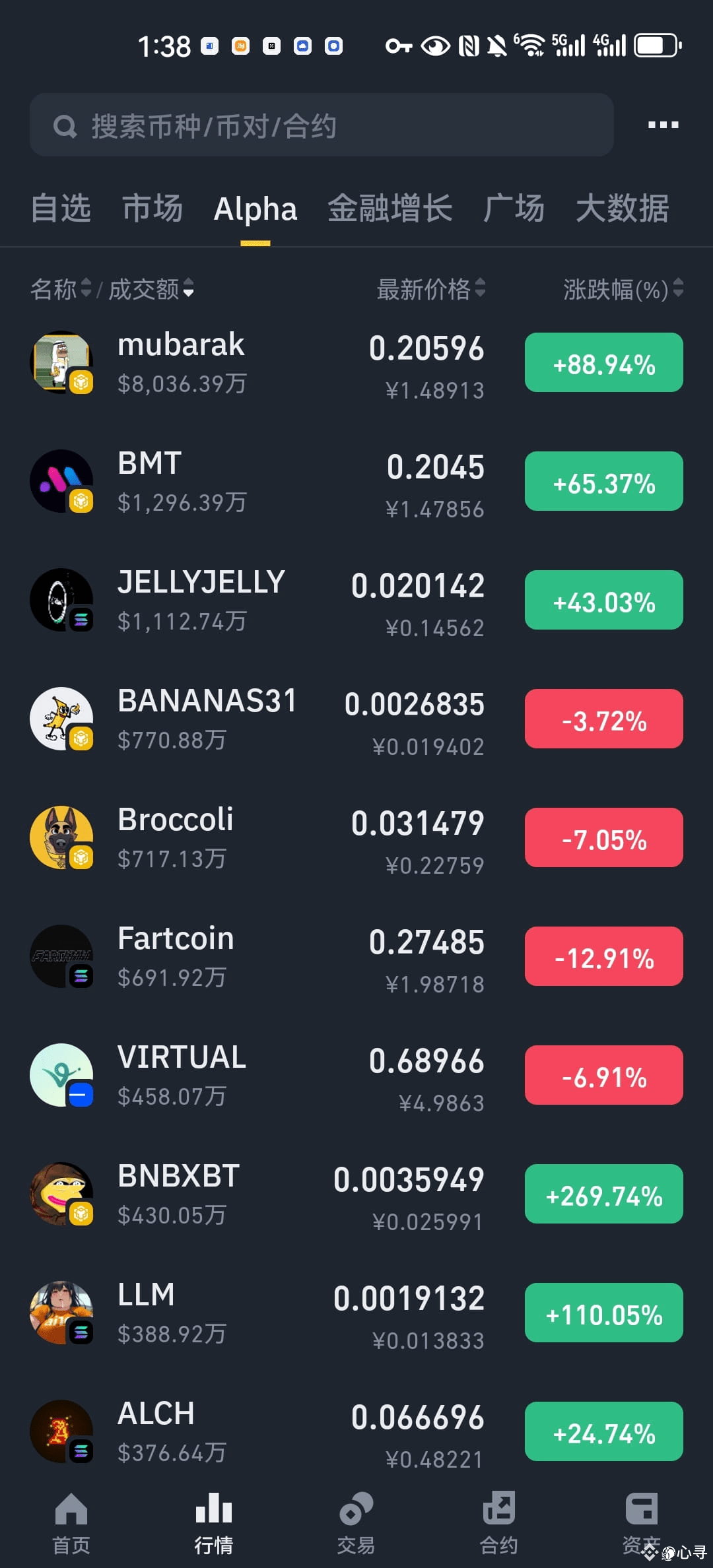Open the 广场 tab
The height and width of the screenshot is (1568, 713).
point(514,209)
